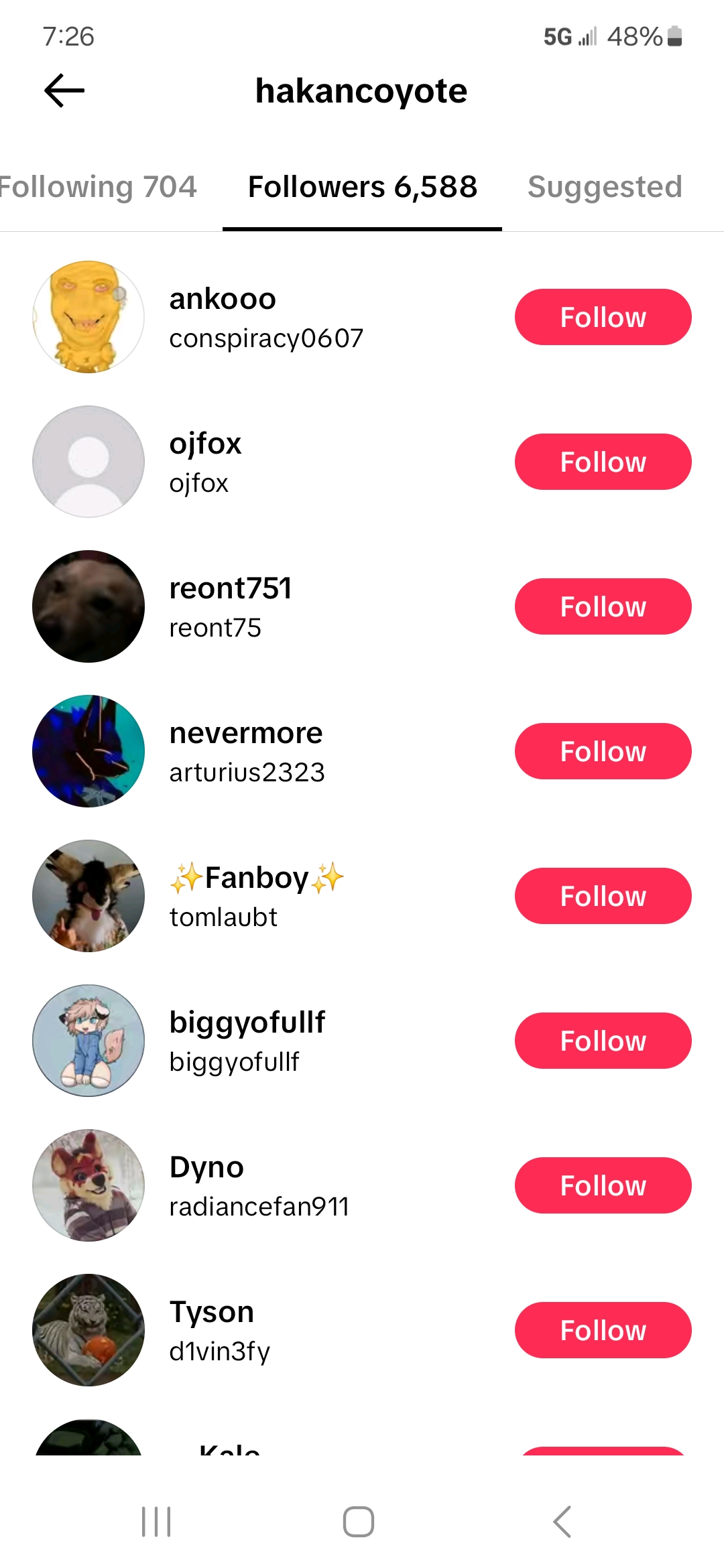
Task: Switch to the Suggested tab
Action: [x=605, y=187]
